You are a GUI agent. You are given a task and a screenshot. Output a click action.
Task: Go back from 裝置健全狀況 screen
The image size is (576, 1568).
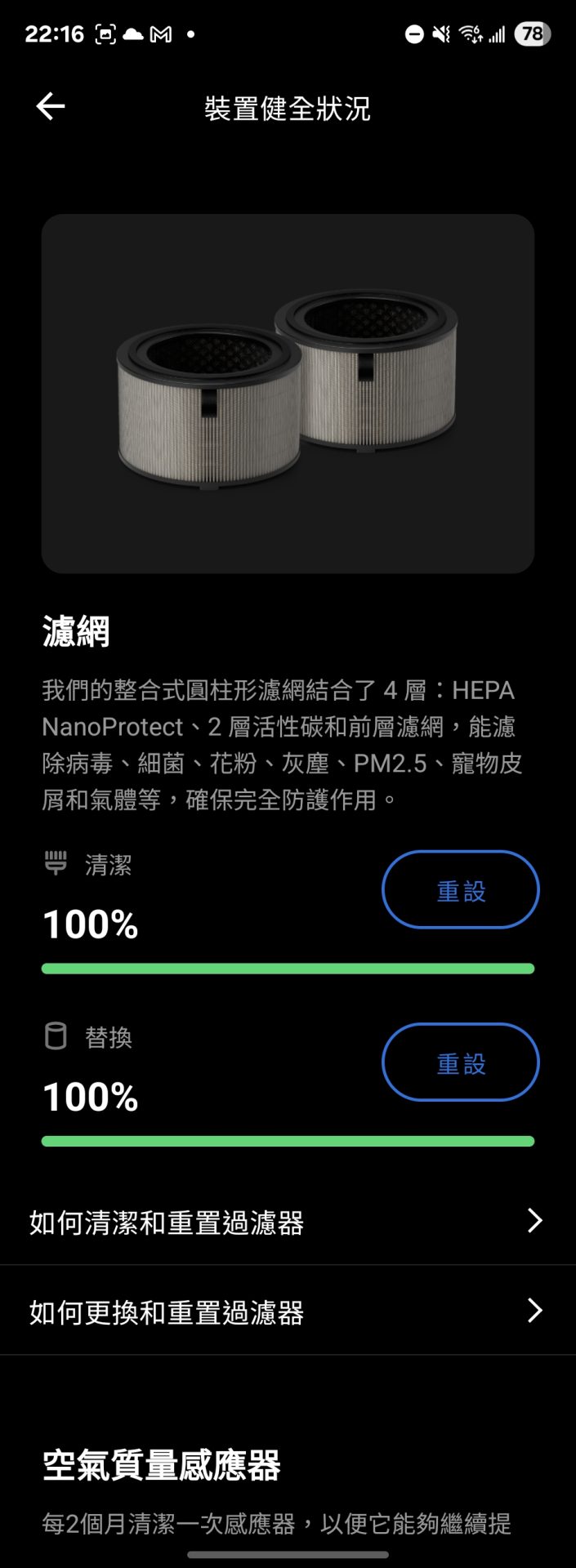(51, 107)
